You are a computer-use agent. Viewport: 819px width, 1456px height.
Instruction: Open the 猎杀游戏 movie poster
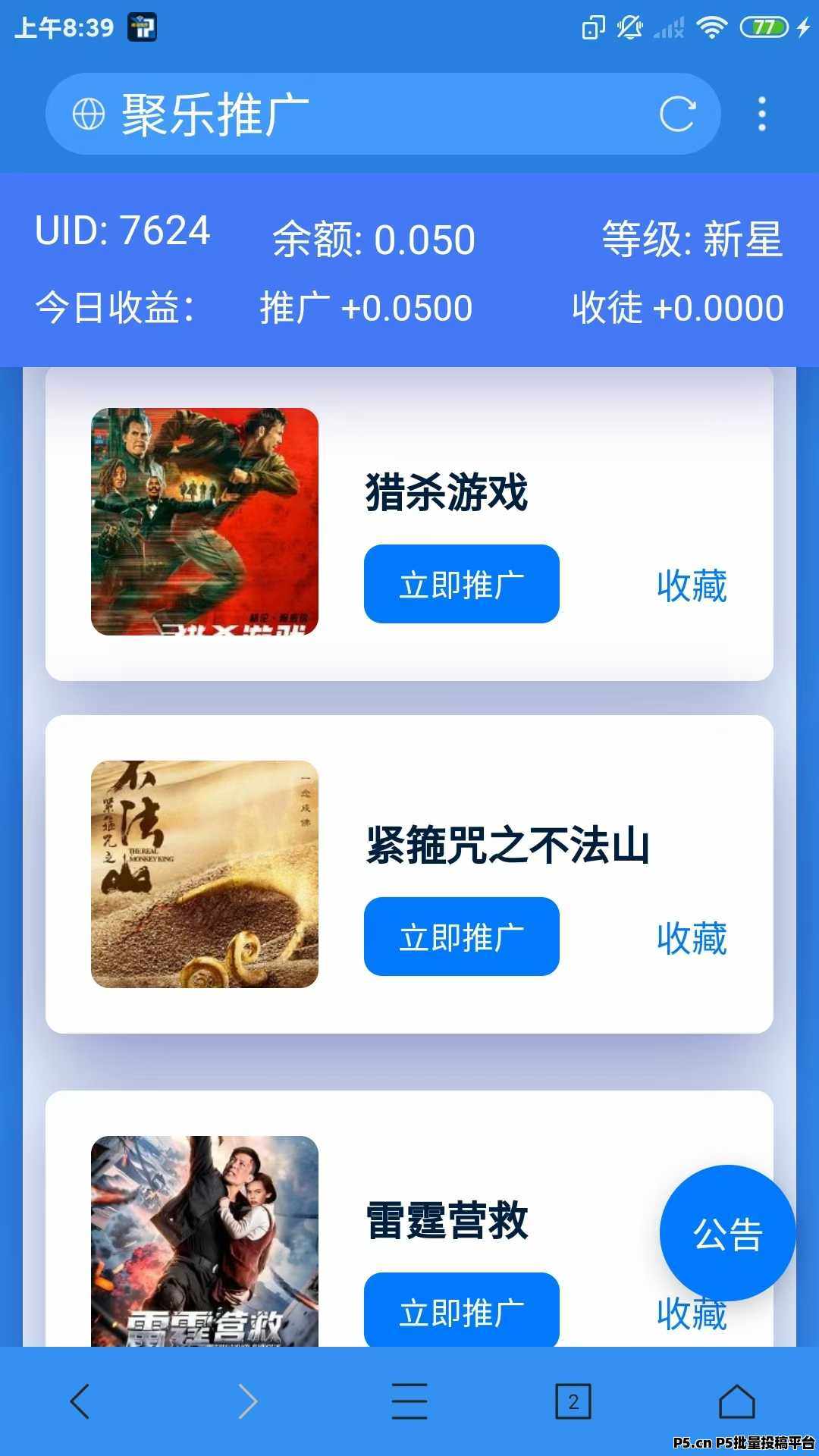pyautogui.click(x=205, y=522)
